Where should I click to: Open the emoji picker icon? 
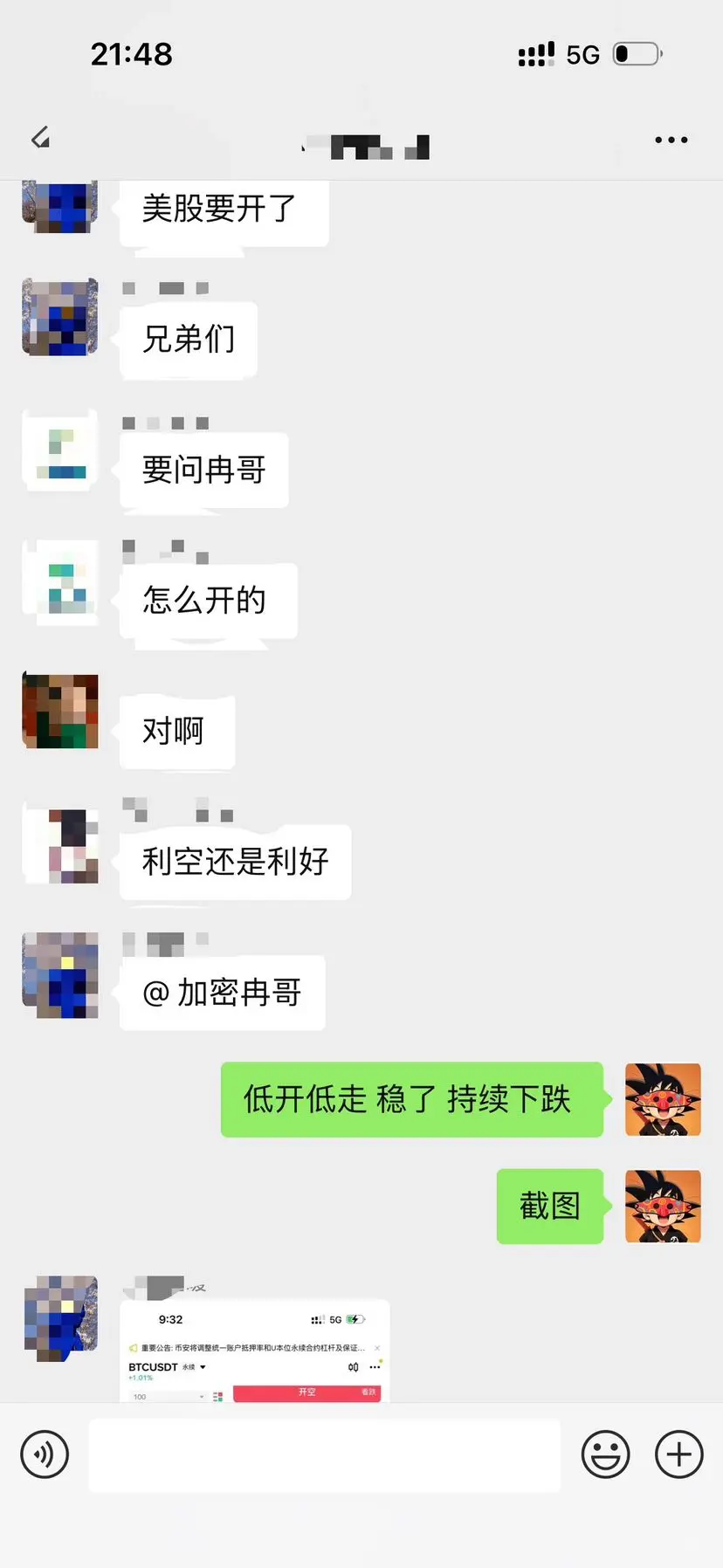pos(605,1454)
